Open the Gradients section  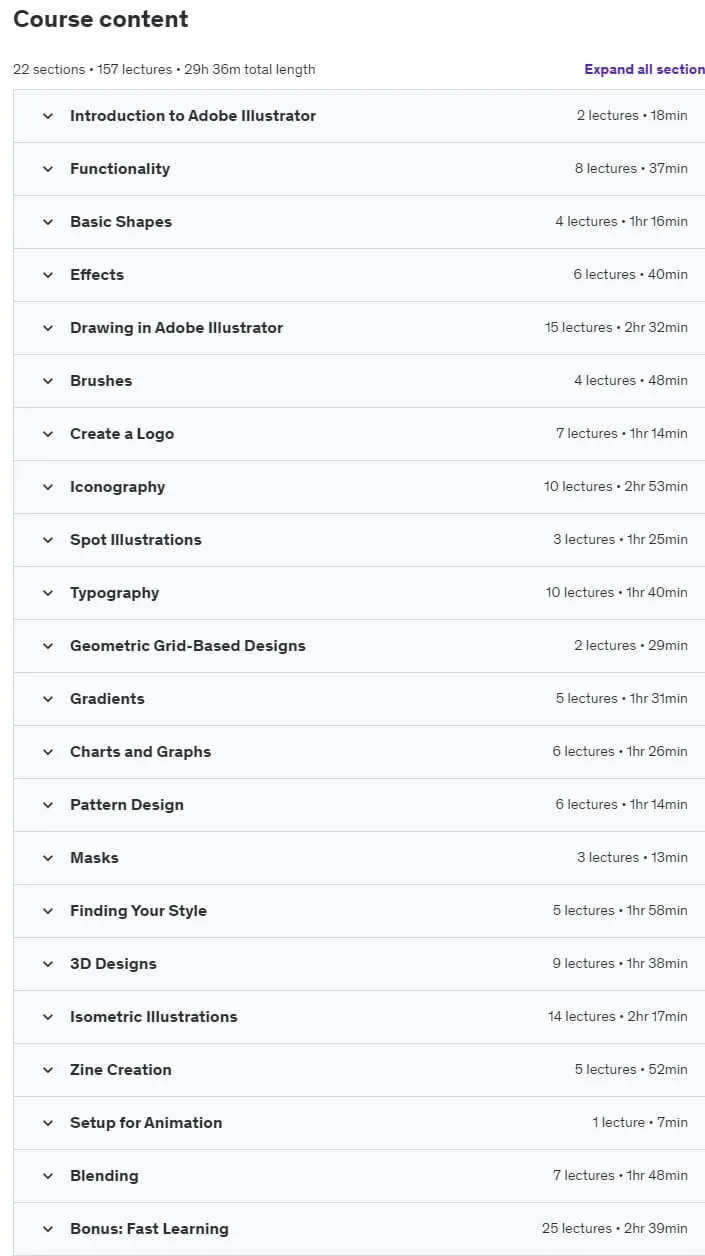pyautogui.click(x=359, y=699)
